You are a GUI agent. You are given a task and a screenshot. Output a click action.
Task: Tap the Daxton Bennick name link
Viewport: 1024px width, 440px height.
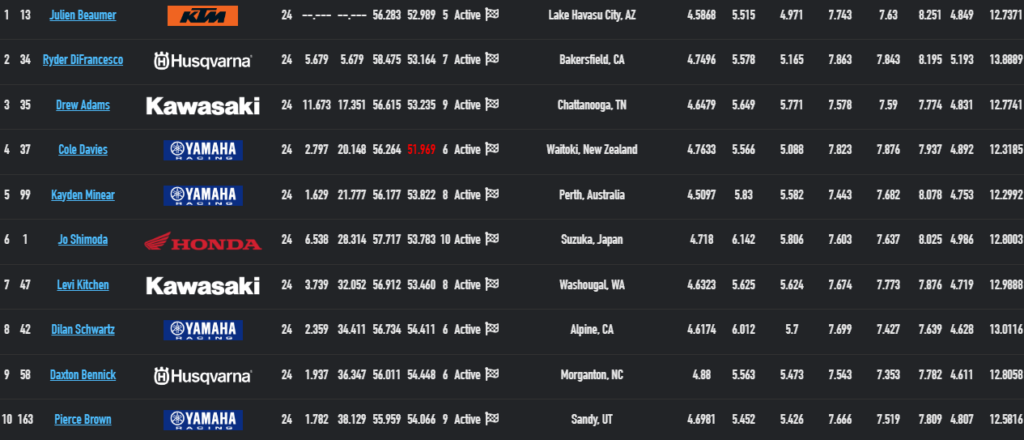(83, 375)
